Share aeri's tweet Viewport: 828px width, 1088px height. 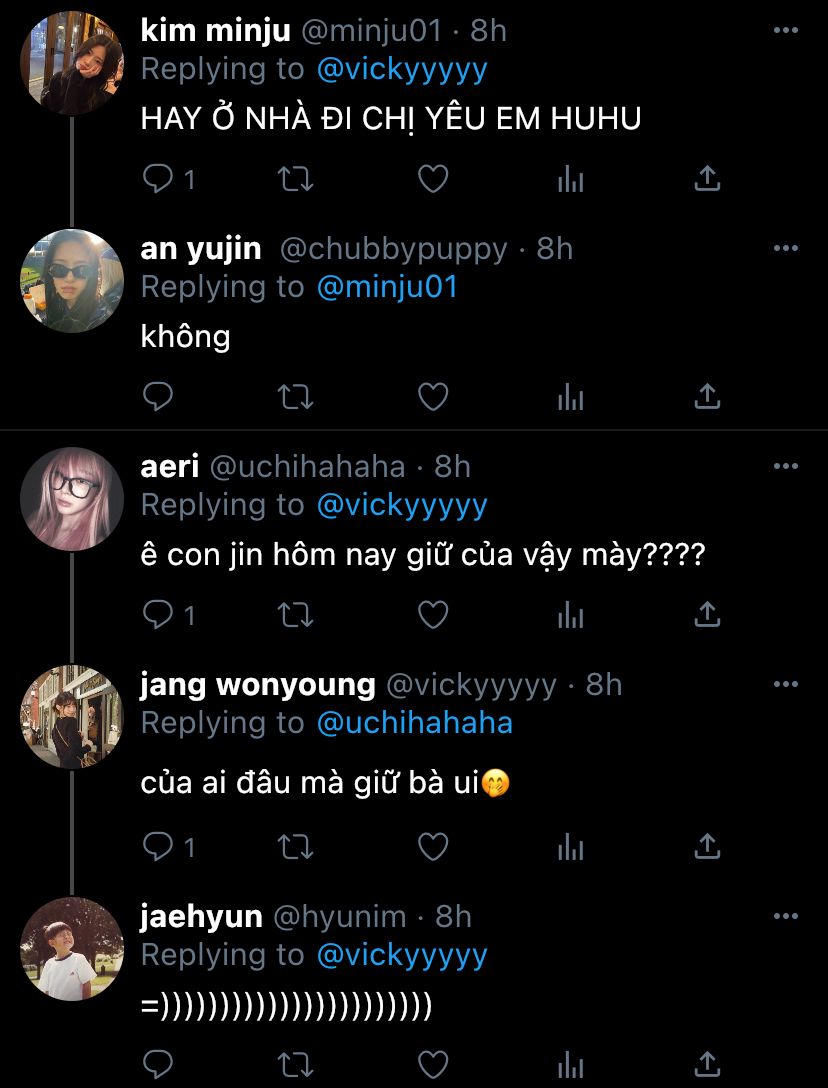[x=707, y=614]
